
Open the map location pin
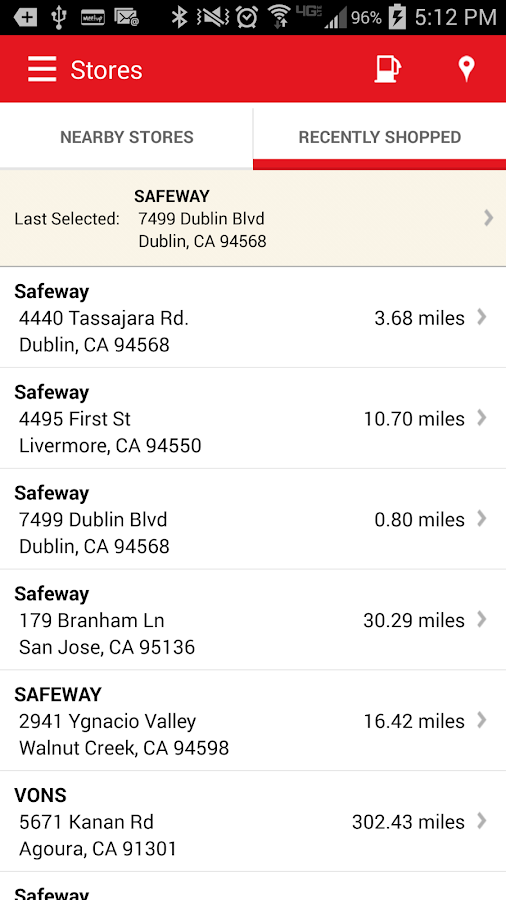coord(466,69)
